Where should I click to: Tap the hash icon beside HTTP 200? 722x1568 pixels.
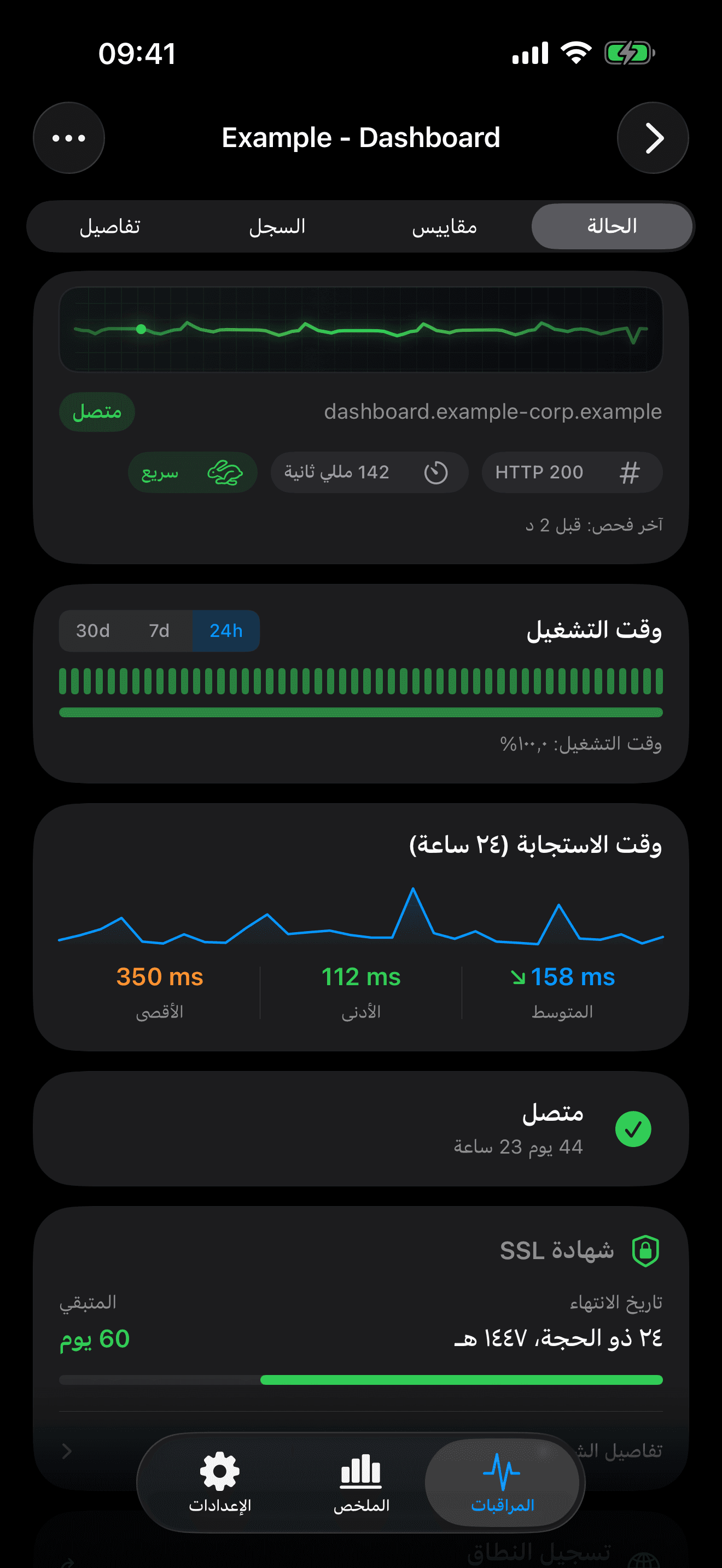pos(631,472)
